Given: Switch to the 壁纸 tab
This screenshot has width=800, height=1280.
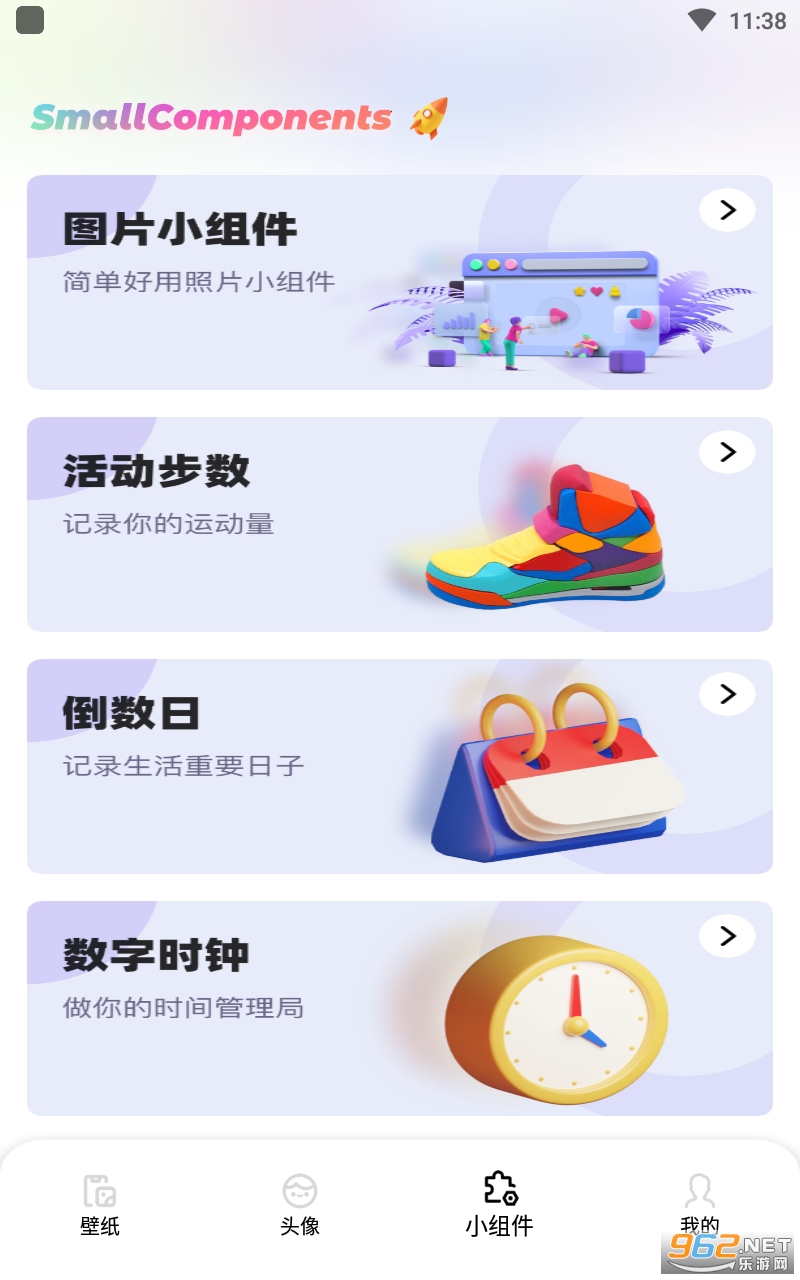Looking at the screenshot, I should coord(100,1205).
